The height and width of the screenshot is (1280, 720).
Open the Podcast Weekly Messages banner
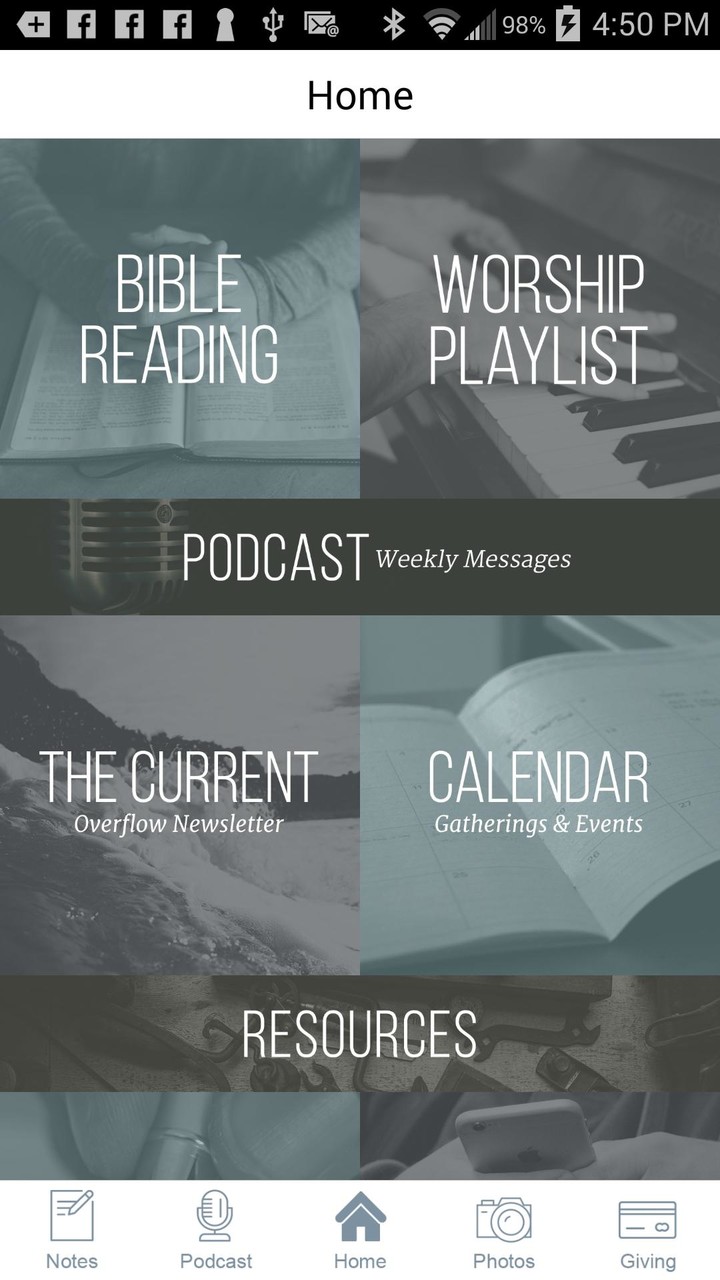(x=360, y=557)
